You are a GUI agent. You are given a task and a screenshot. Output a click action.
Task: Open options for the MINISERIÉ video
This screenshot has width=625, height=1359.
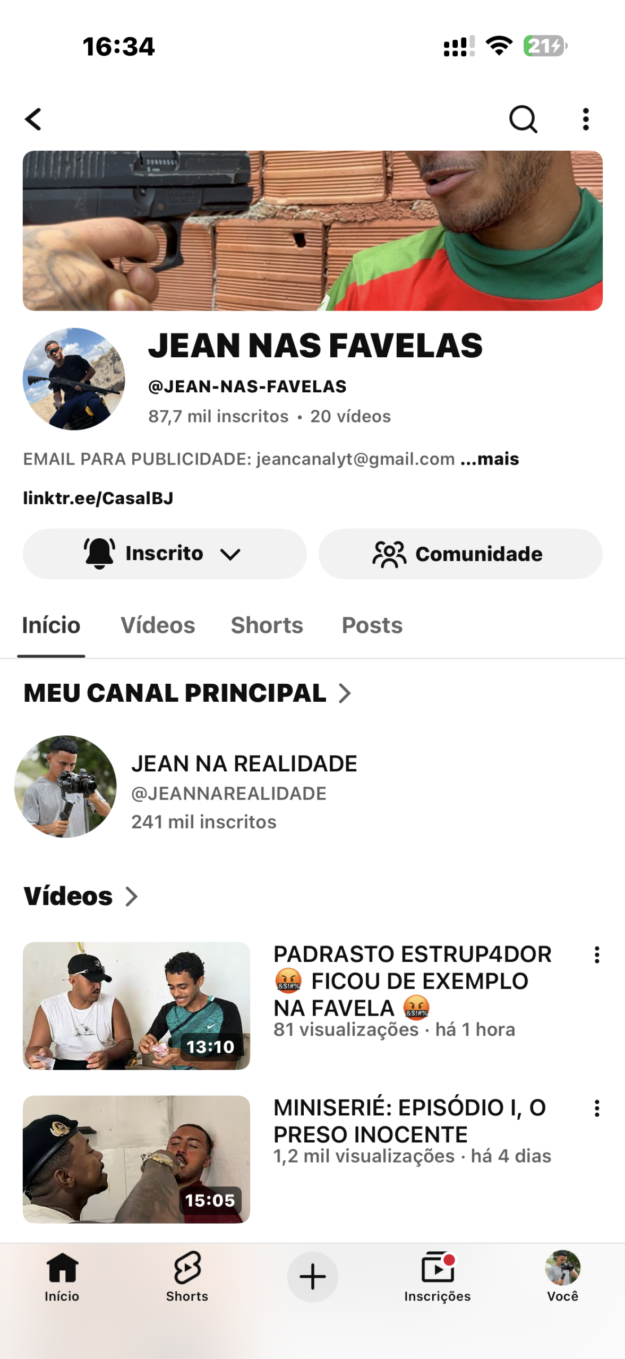coord(597,1108)
